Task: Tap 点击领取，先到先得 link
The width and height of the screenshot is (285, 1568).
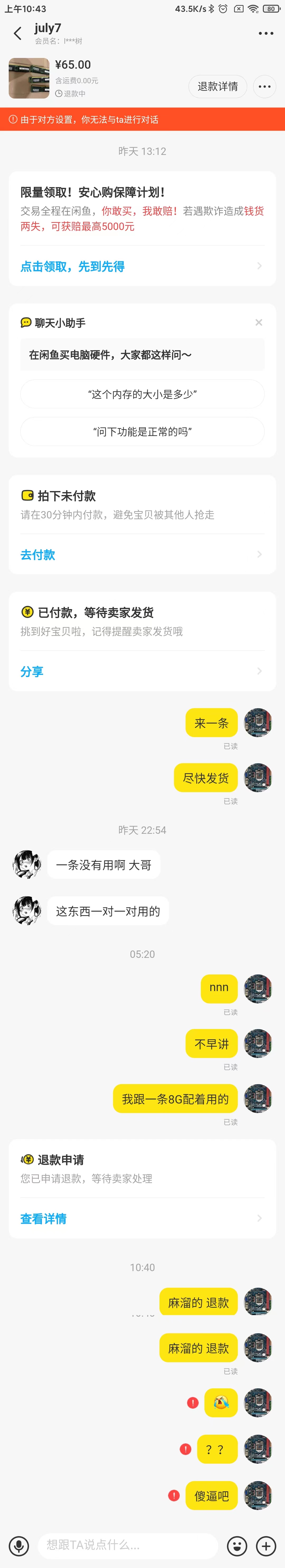Action: pos(73,266)
